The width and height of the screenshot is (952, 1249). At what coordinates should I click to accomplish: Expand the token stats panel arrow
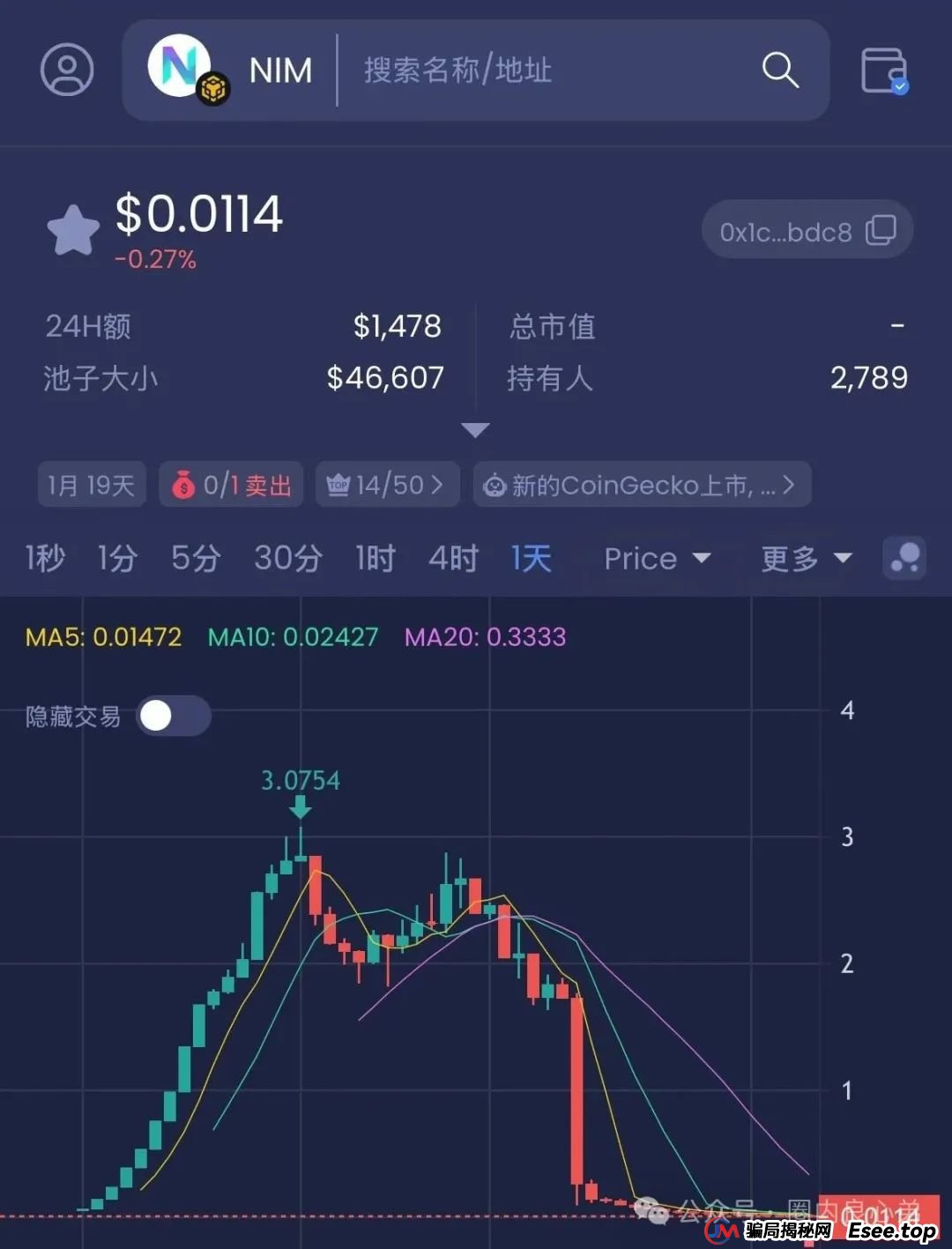pyautogui.click(x=475, y=430)
